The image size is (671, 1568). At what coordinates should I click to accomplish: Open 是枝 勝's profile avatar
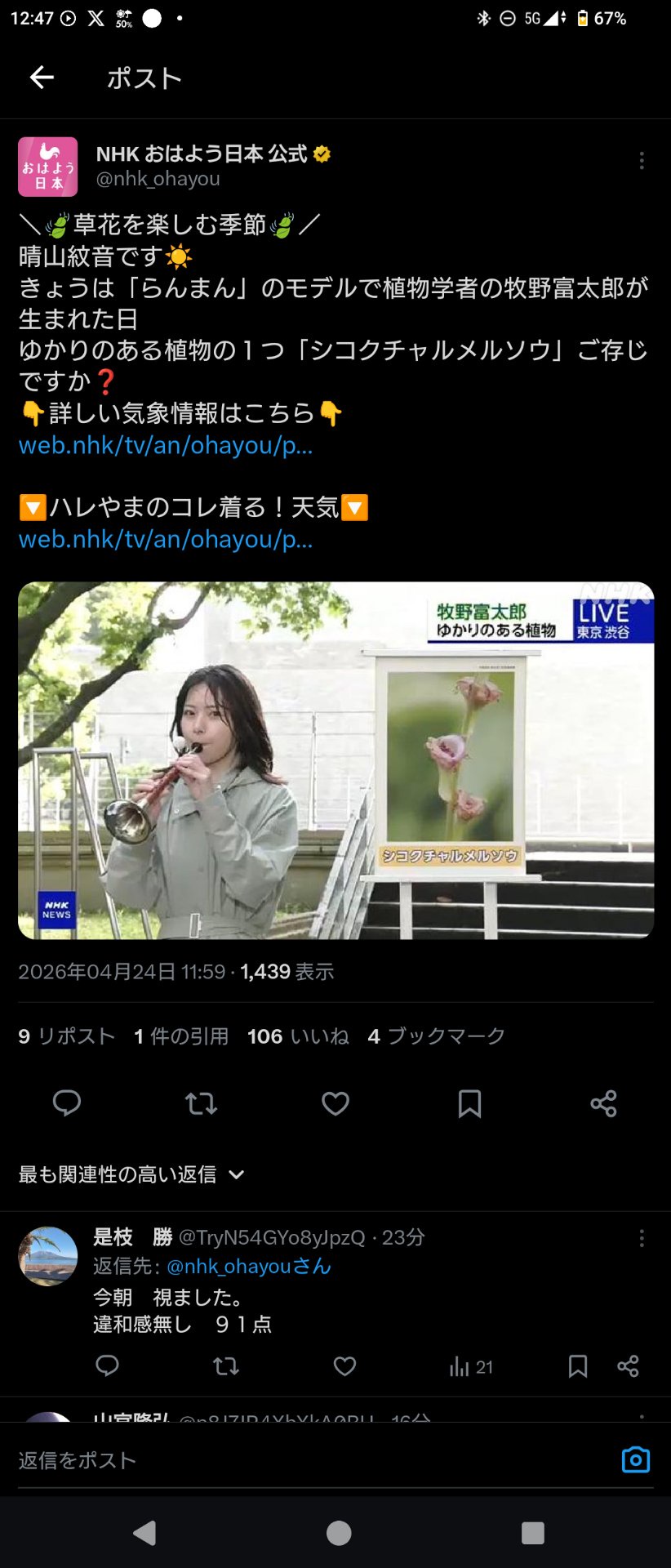[x=48, y=1256]
